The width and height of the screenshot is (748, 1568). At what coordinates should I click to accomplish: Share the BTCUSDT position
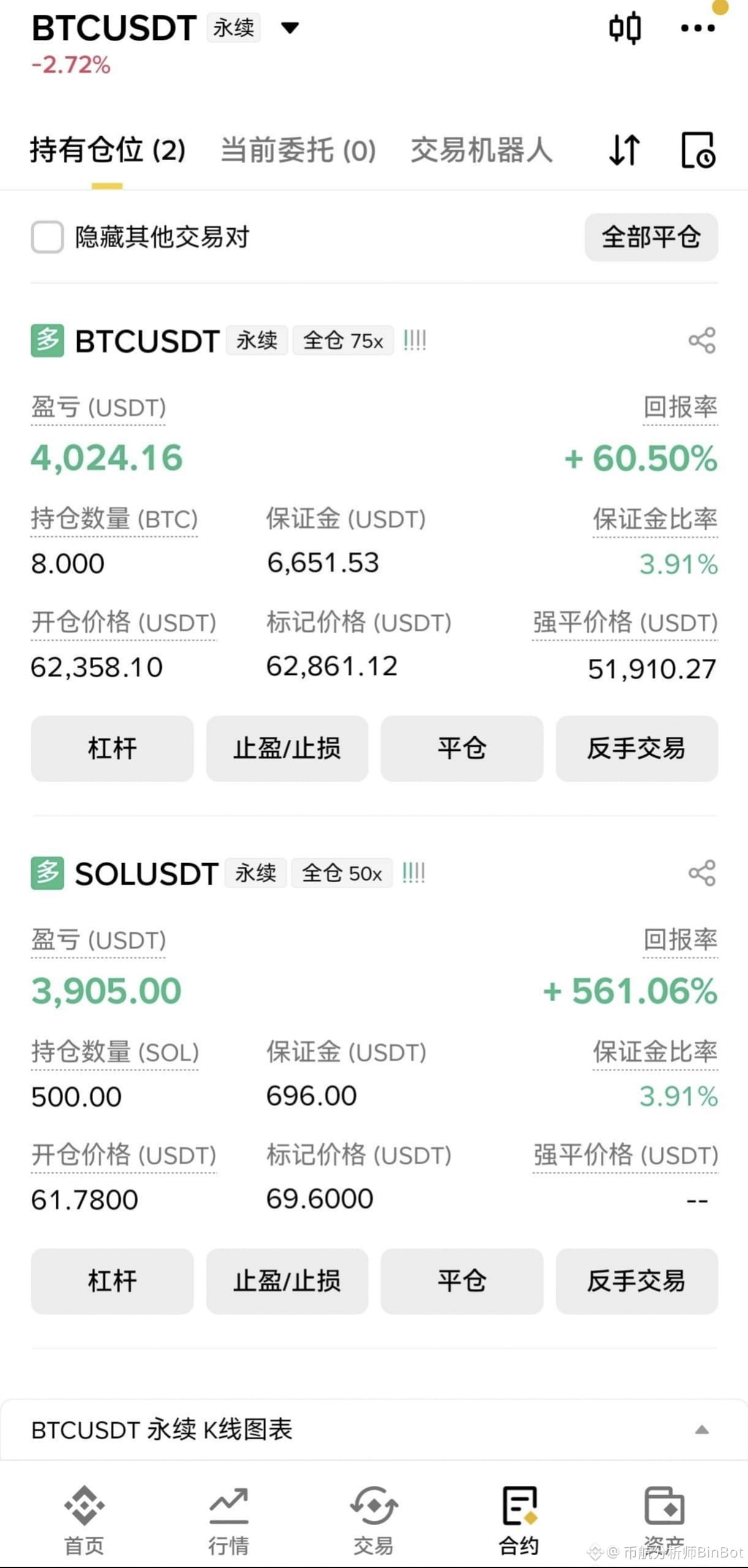pyautogui.click(x=702, y=340)
